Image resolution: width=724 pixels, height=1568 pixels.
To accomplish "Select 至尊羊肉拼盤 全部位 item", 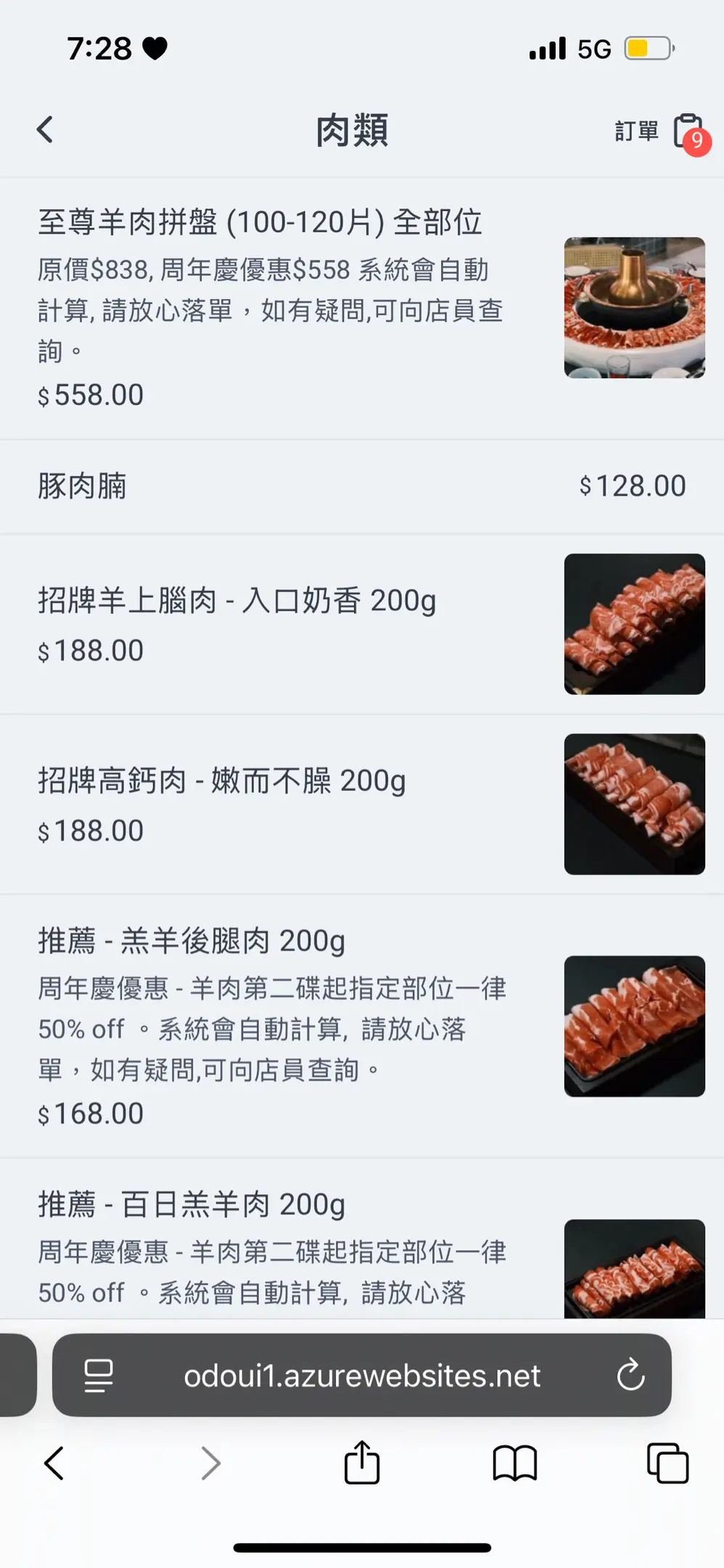I will pyautogui.click(x=261, y=222).
